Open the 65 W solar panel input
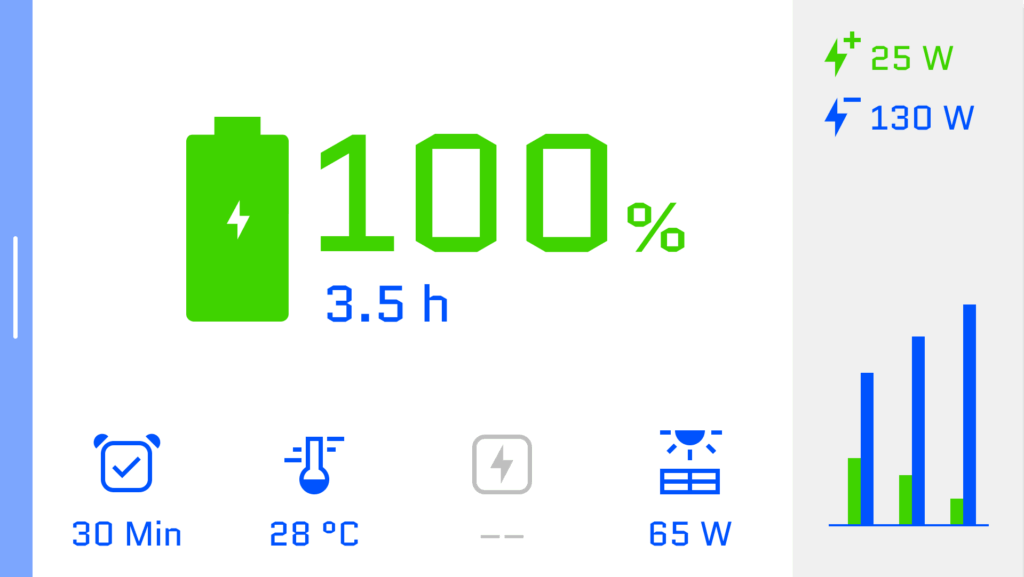 (x=689, y=463)
